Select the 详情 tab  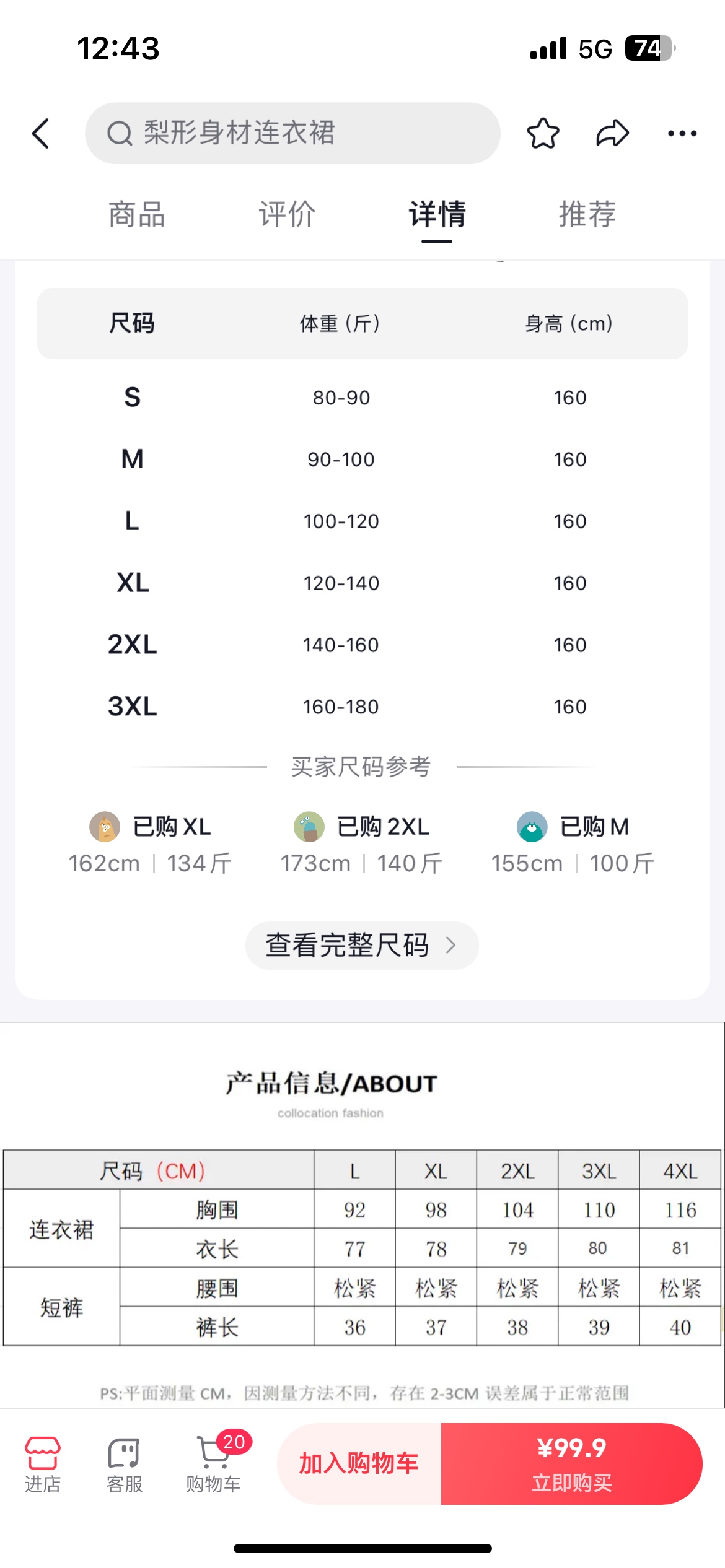click(x=437, y=215)
